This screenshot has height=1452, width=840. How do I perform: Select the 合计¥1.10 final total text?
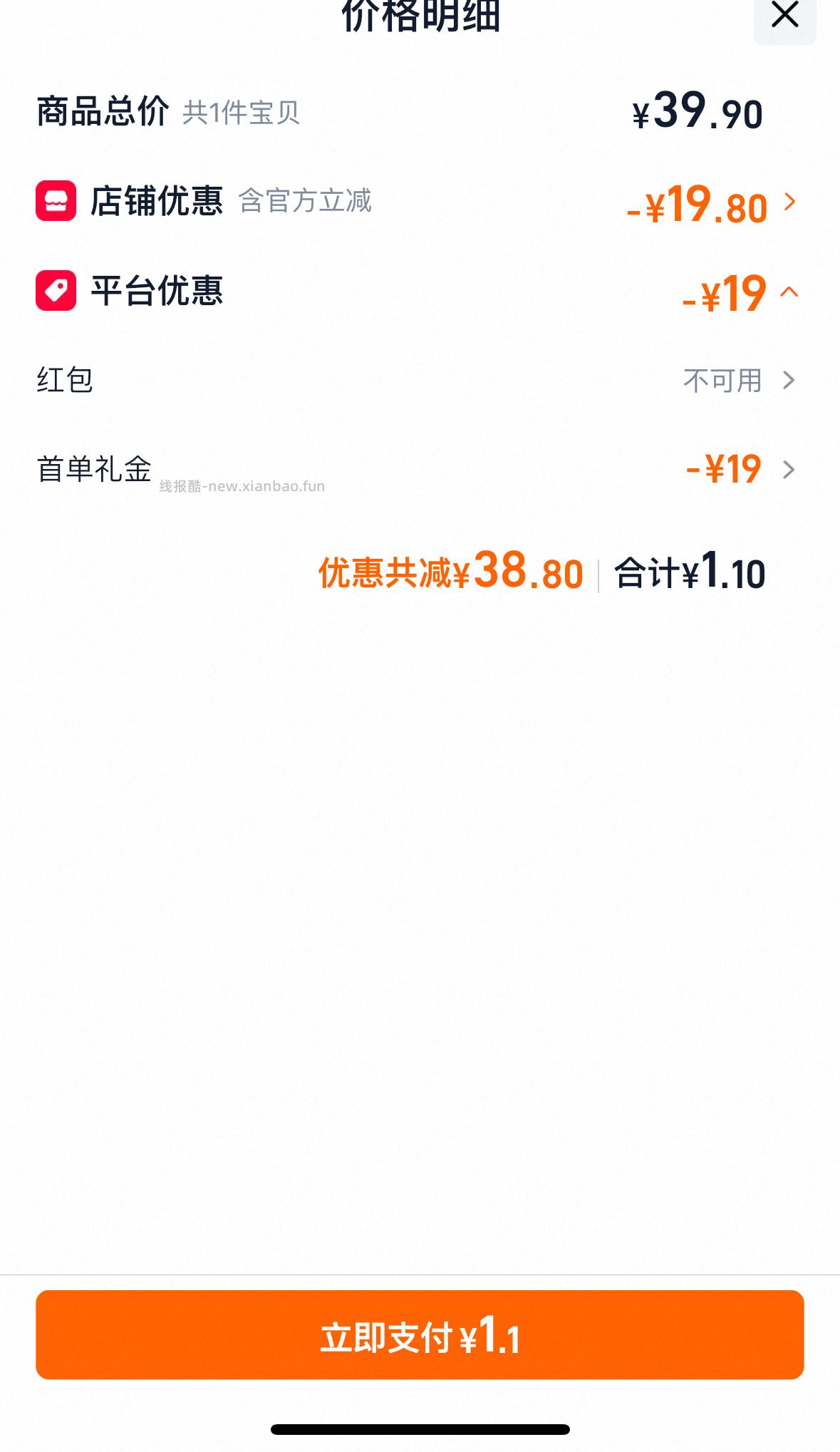[690, 572]
